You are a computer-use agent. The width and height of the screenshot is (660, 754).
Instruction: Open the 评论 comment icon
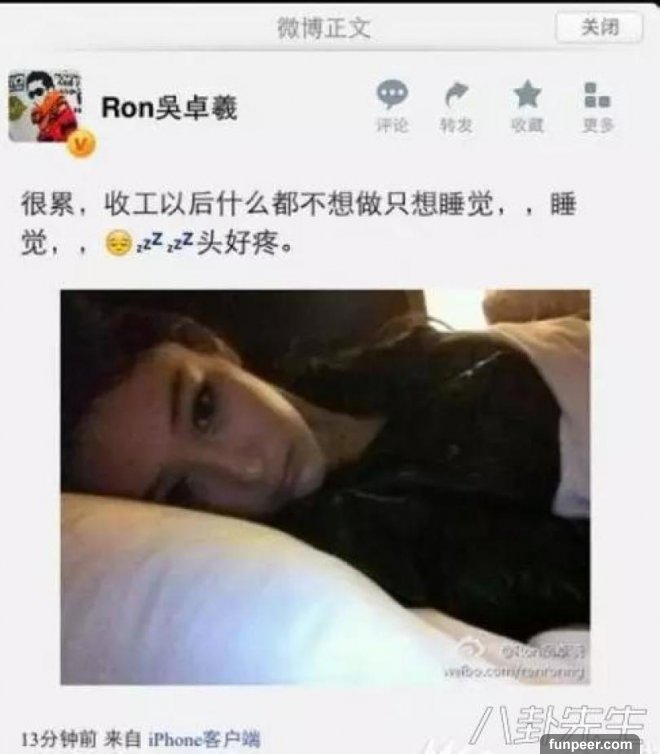coord(392,104)
